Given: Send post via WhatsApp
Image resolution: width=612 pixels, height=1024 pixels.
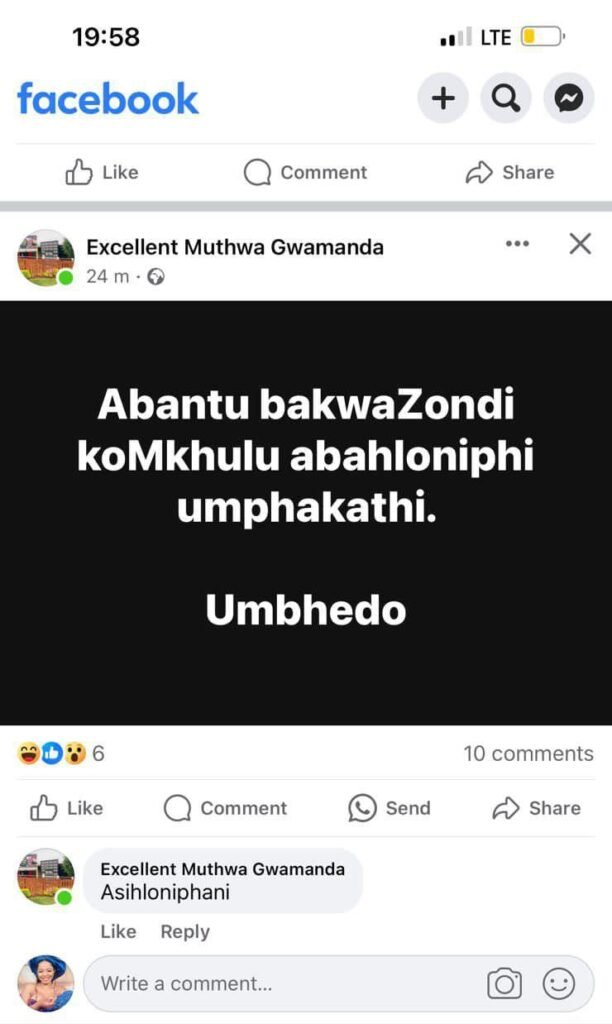Looking at the screenshot, I should point(389,808).
